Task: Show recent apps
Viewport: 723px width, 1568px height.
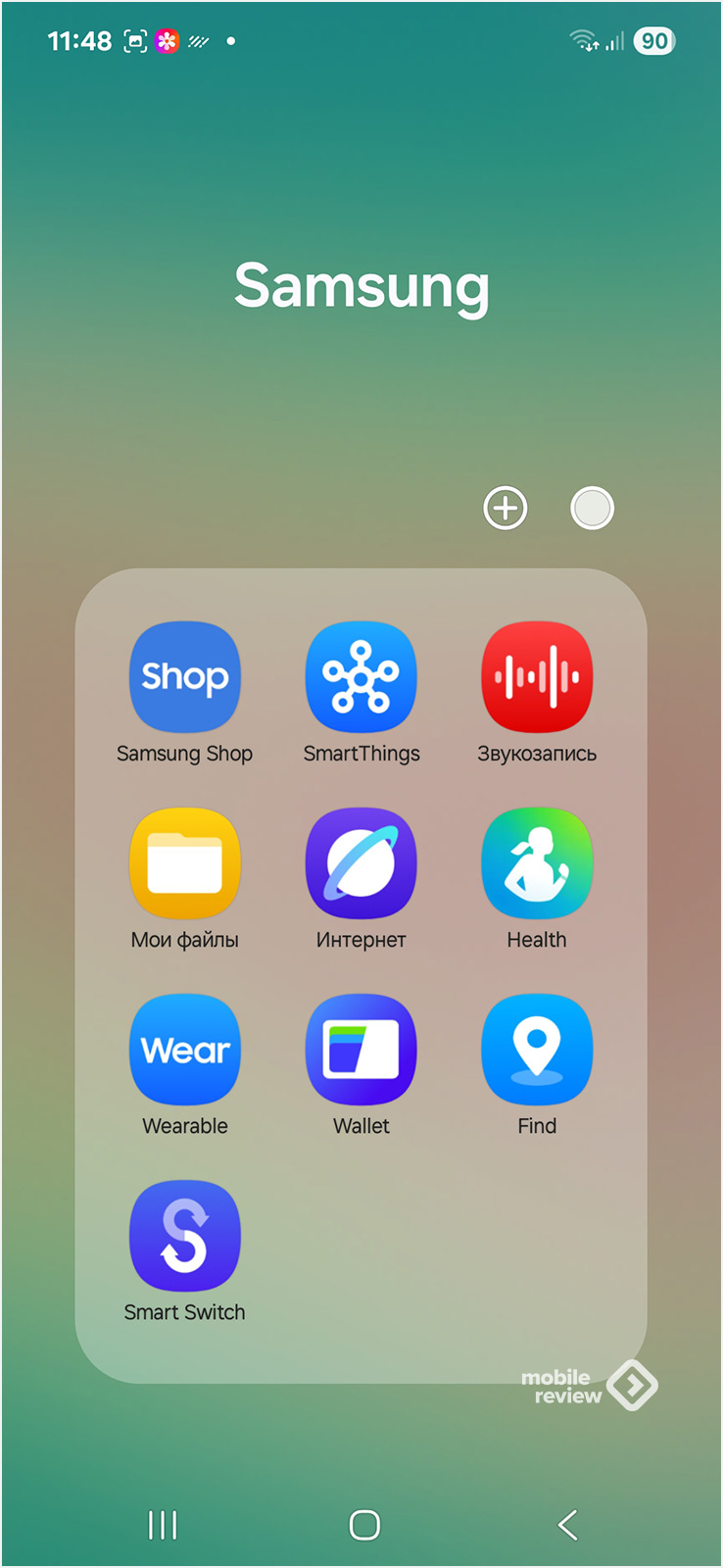Action: coord(163,1525)
